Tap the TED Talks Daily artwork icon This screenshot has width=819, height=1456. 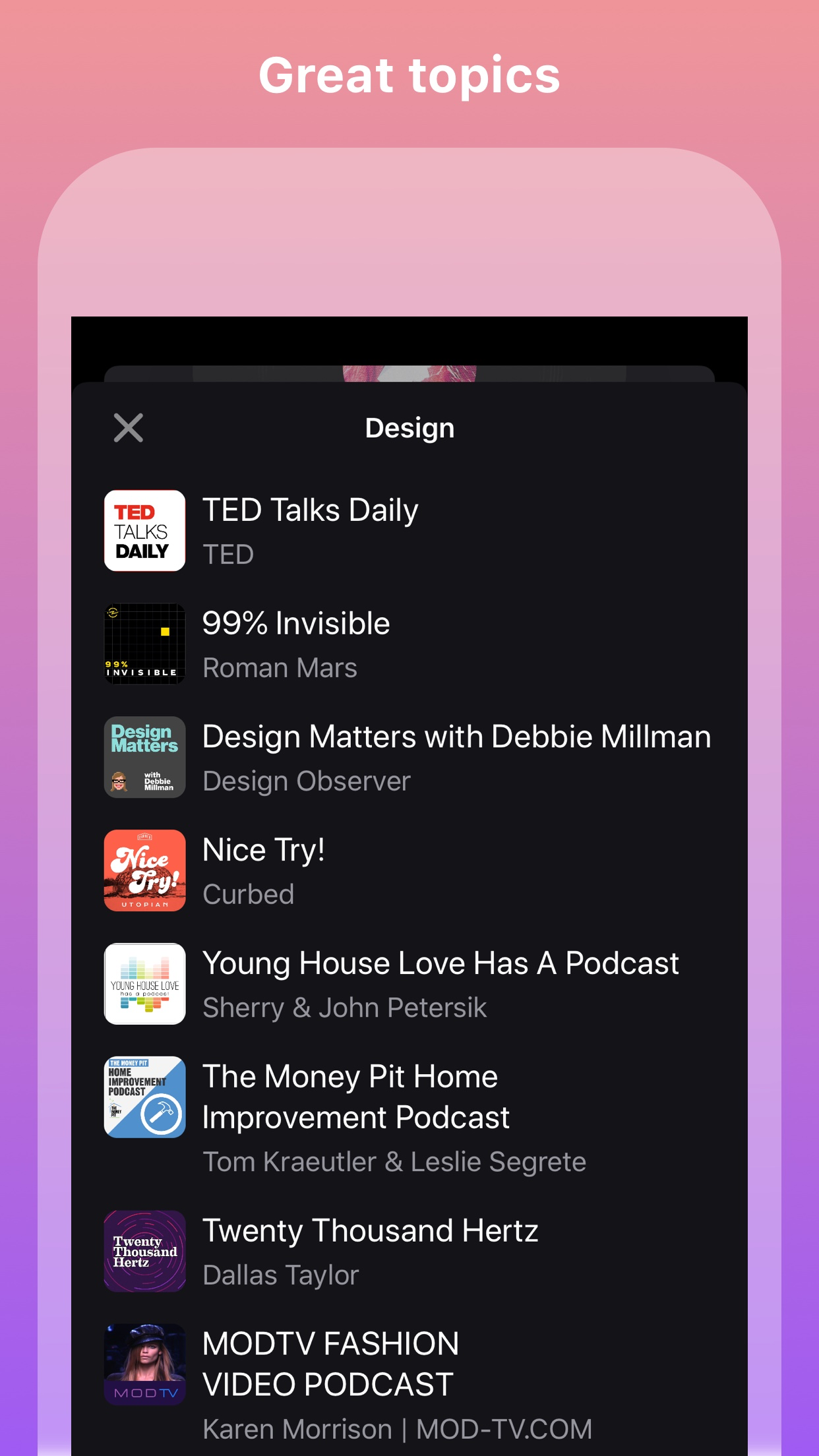pos(144,531)
